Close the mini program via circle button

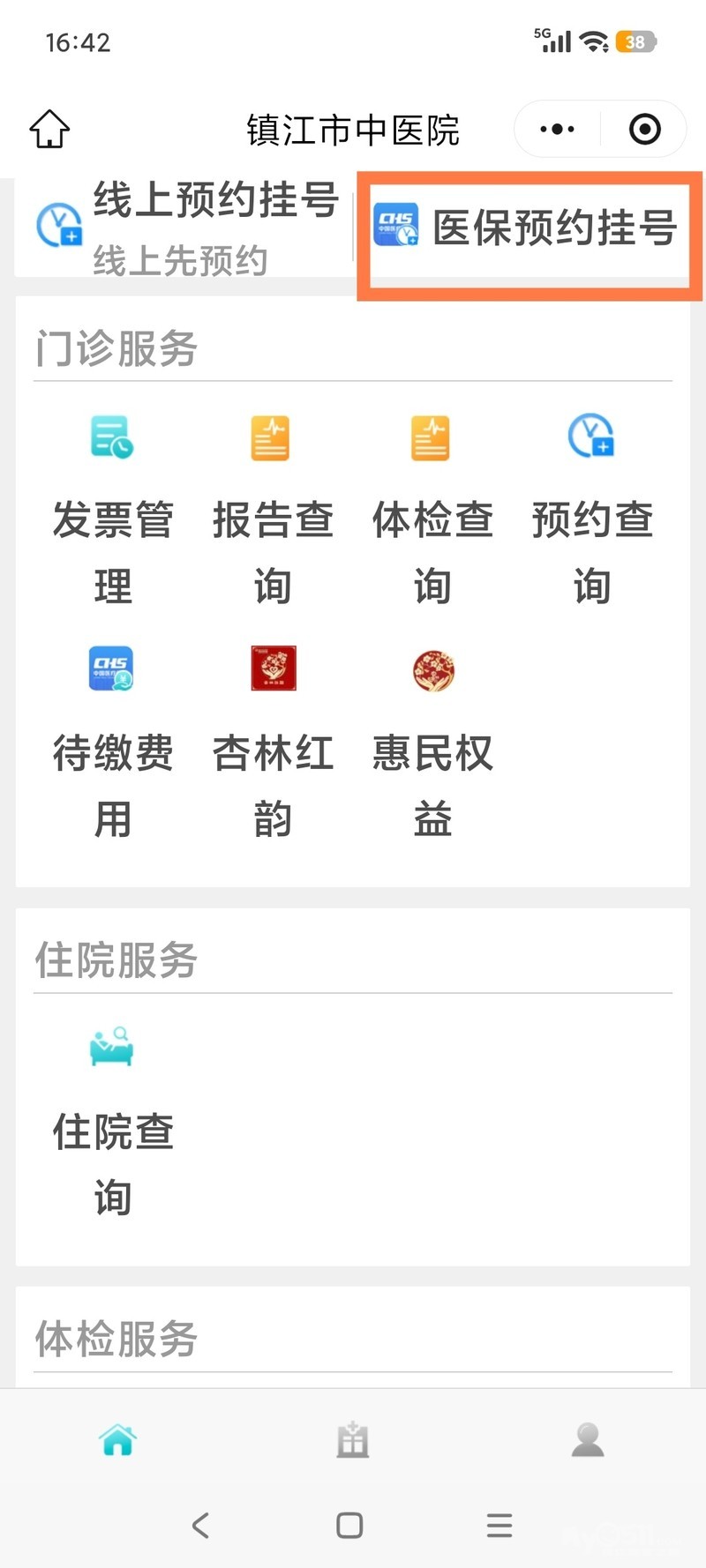645,130
